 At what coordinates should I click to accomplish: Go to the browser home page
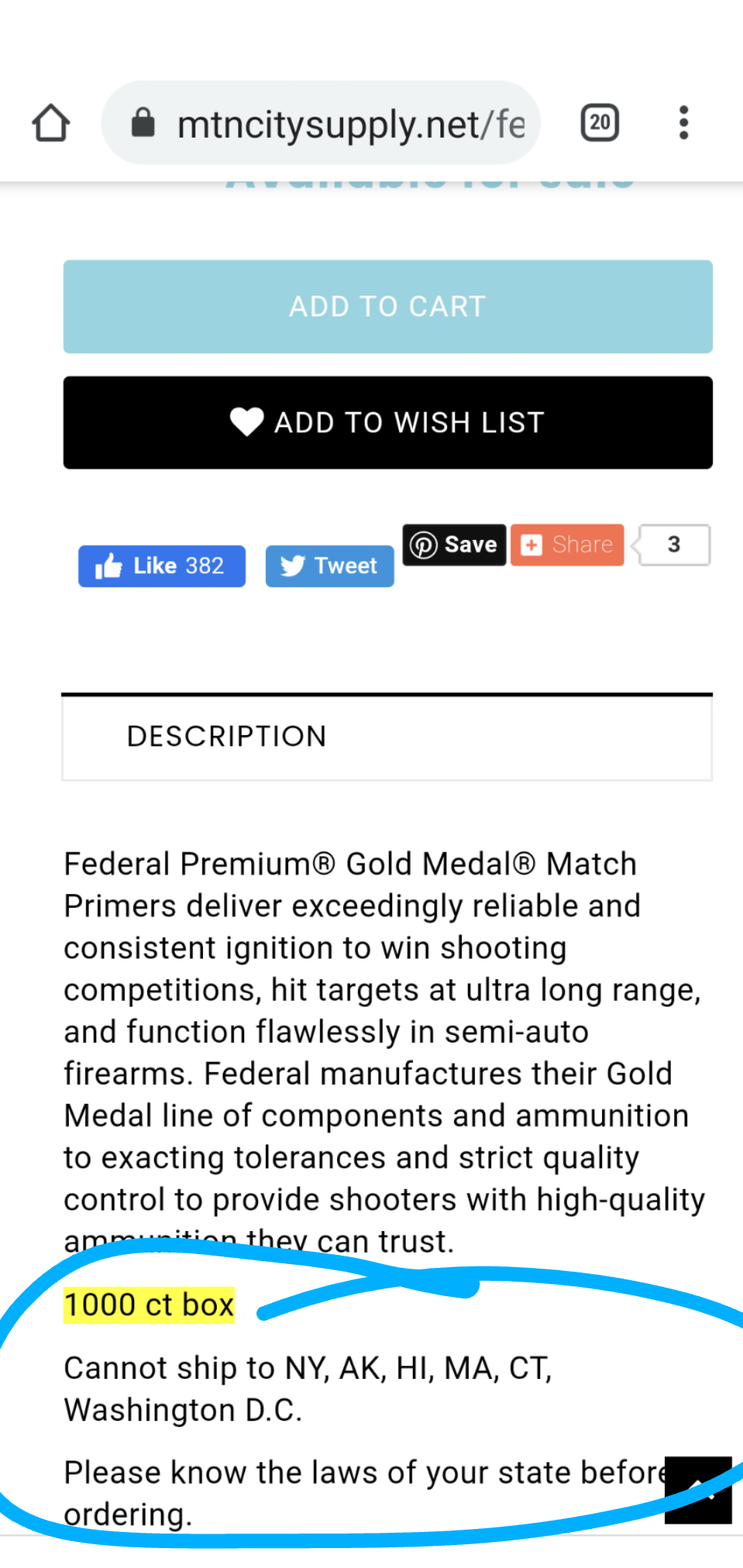coord(51,123)
